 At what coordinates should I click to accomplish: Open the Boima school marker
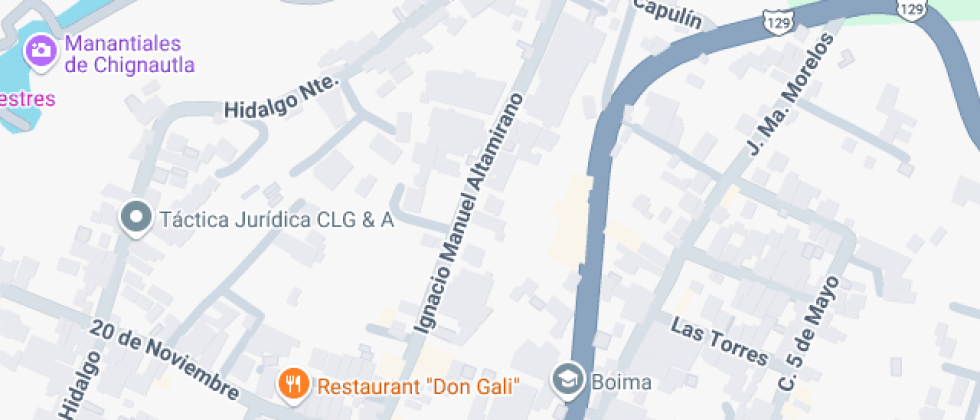pos(568,380)
